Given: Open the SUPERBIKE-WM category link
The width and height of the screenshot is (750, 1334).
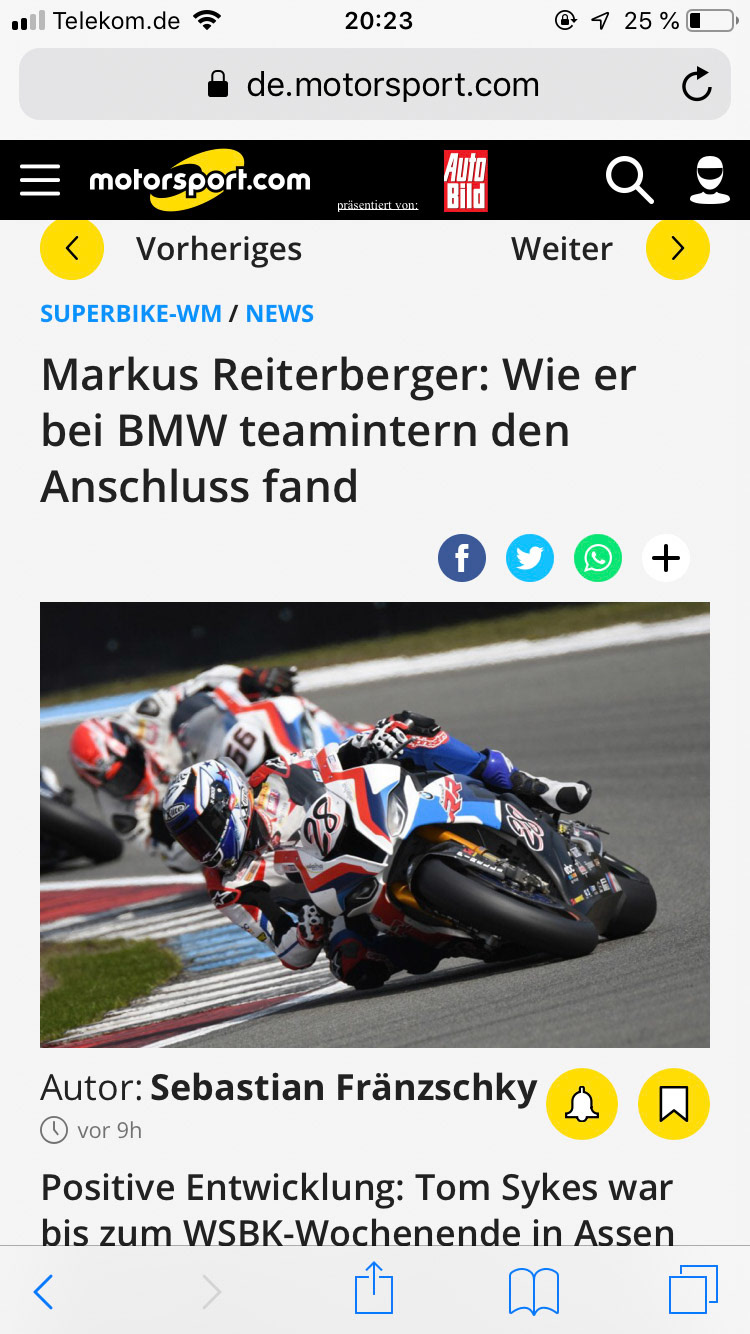Looking at the screenshot, I should 131,313.
